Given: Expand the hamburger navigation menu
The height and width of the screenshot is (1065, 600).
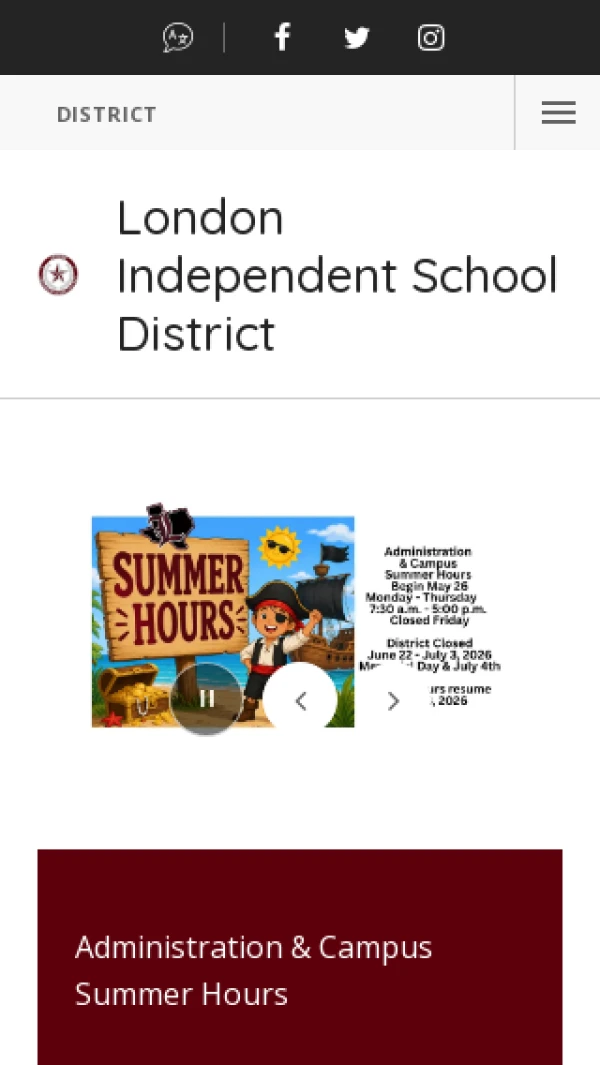Looking at the screenshot, I should (x=559, y=113).
